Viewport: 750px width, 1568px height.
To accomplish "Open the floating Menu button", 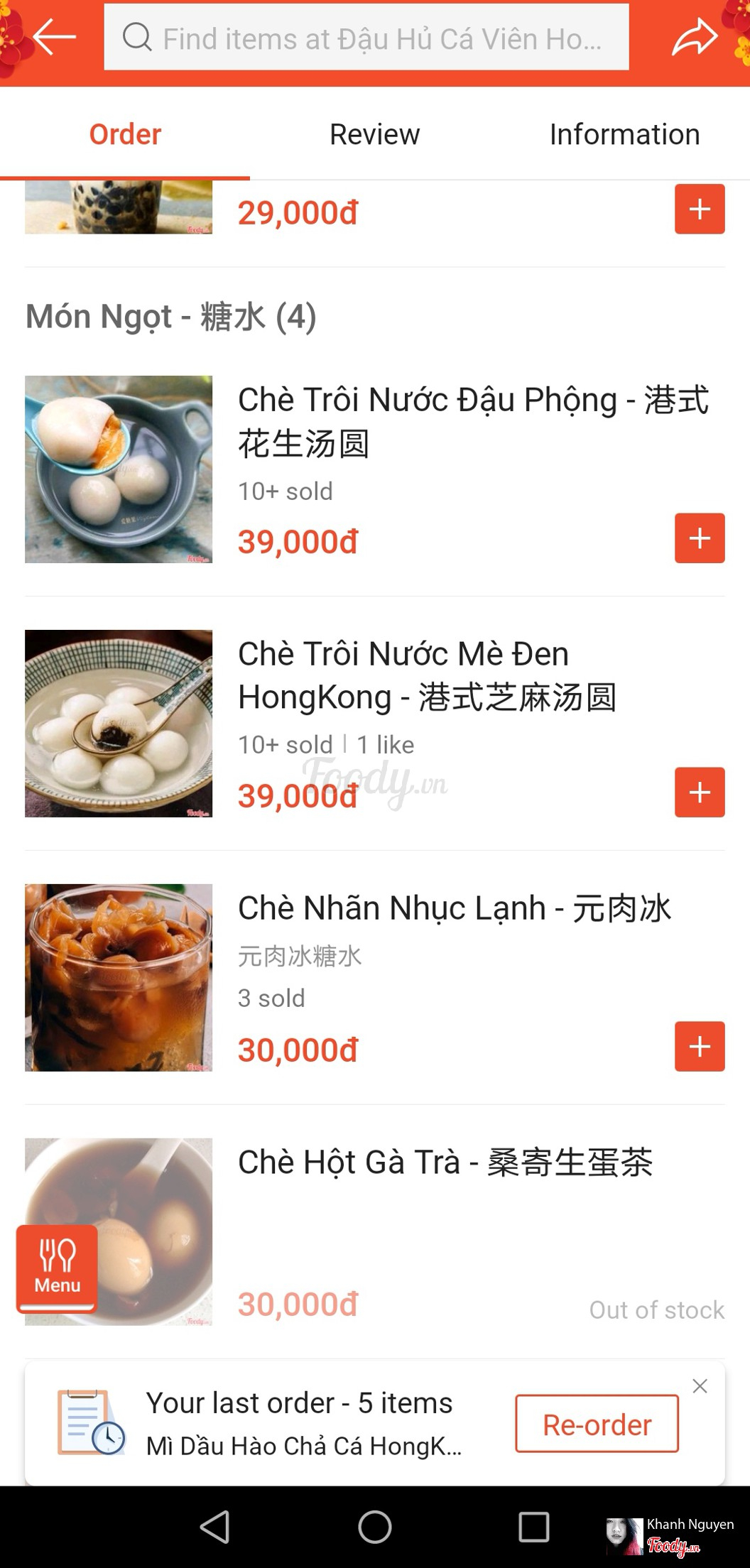I will point(57,1268).
